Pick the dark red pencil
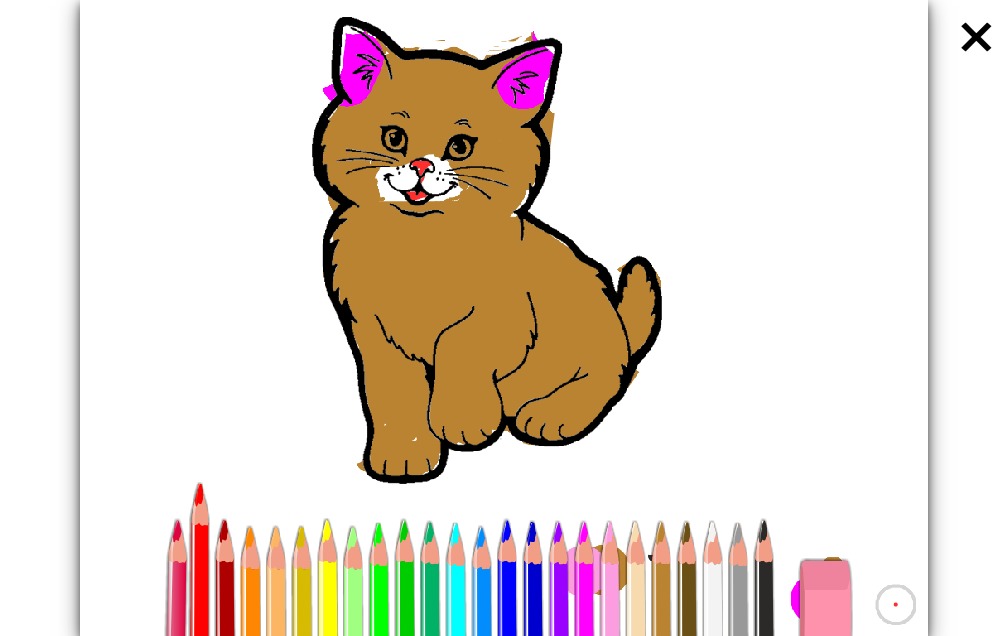 pos(226,590)
